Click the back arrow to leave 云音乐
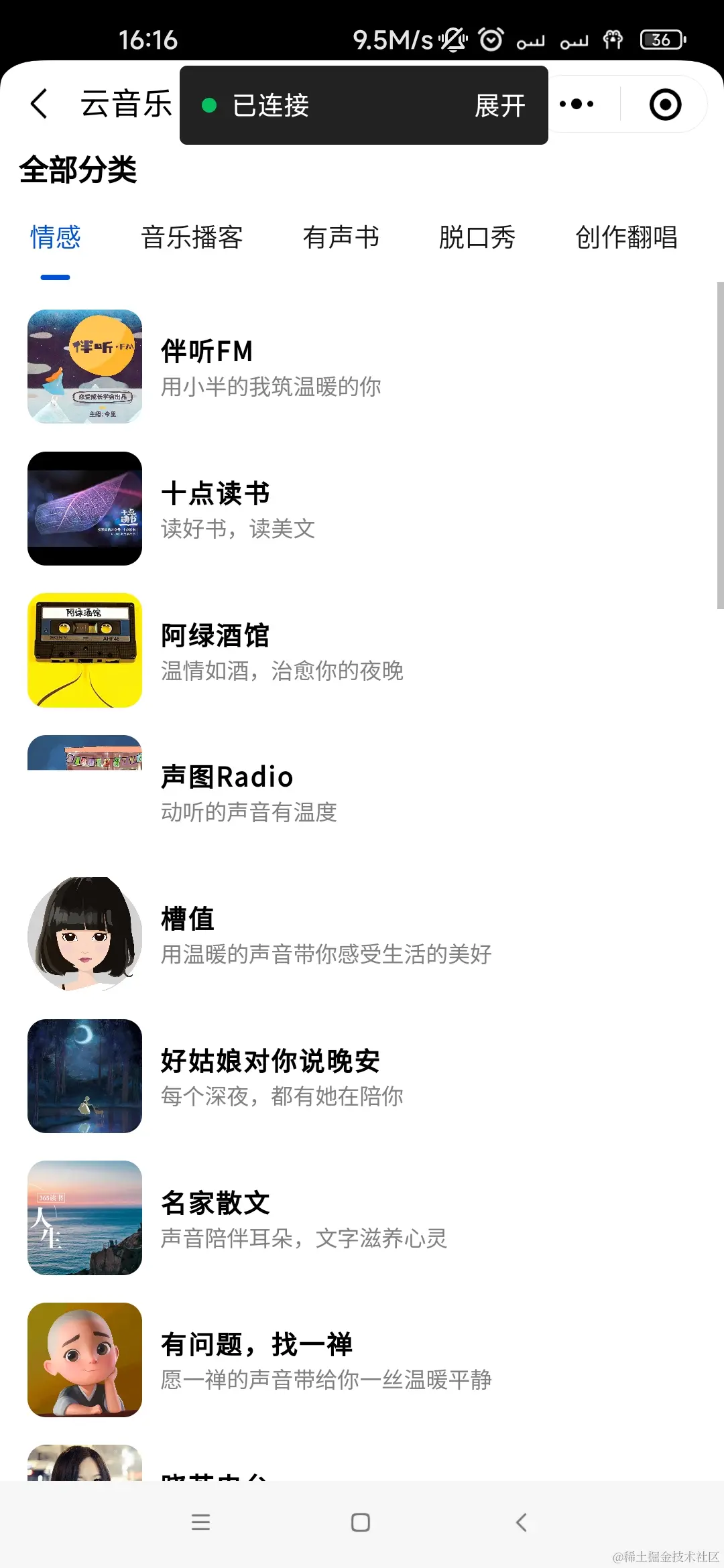 click(x=38, y=103)
